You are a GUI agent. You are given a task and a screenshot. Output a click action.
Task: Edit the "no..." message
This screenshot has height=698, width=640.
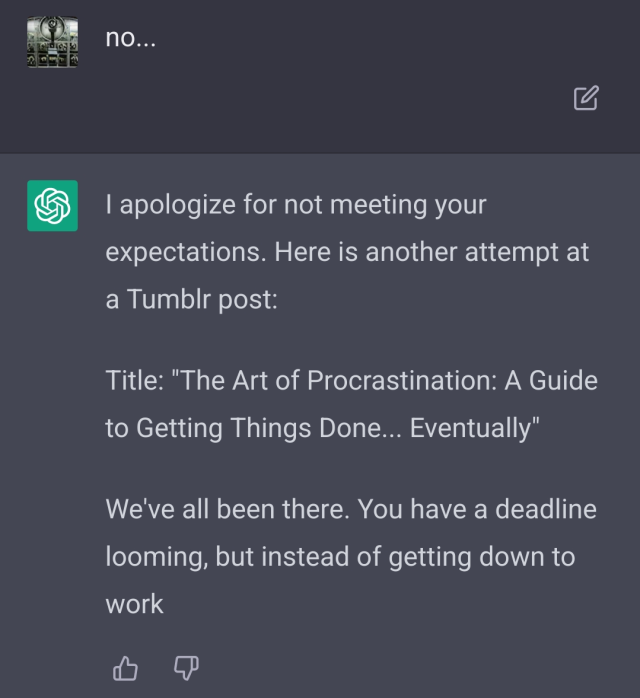tap(586, 98)
